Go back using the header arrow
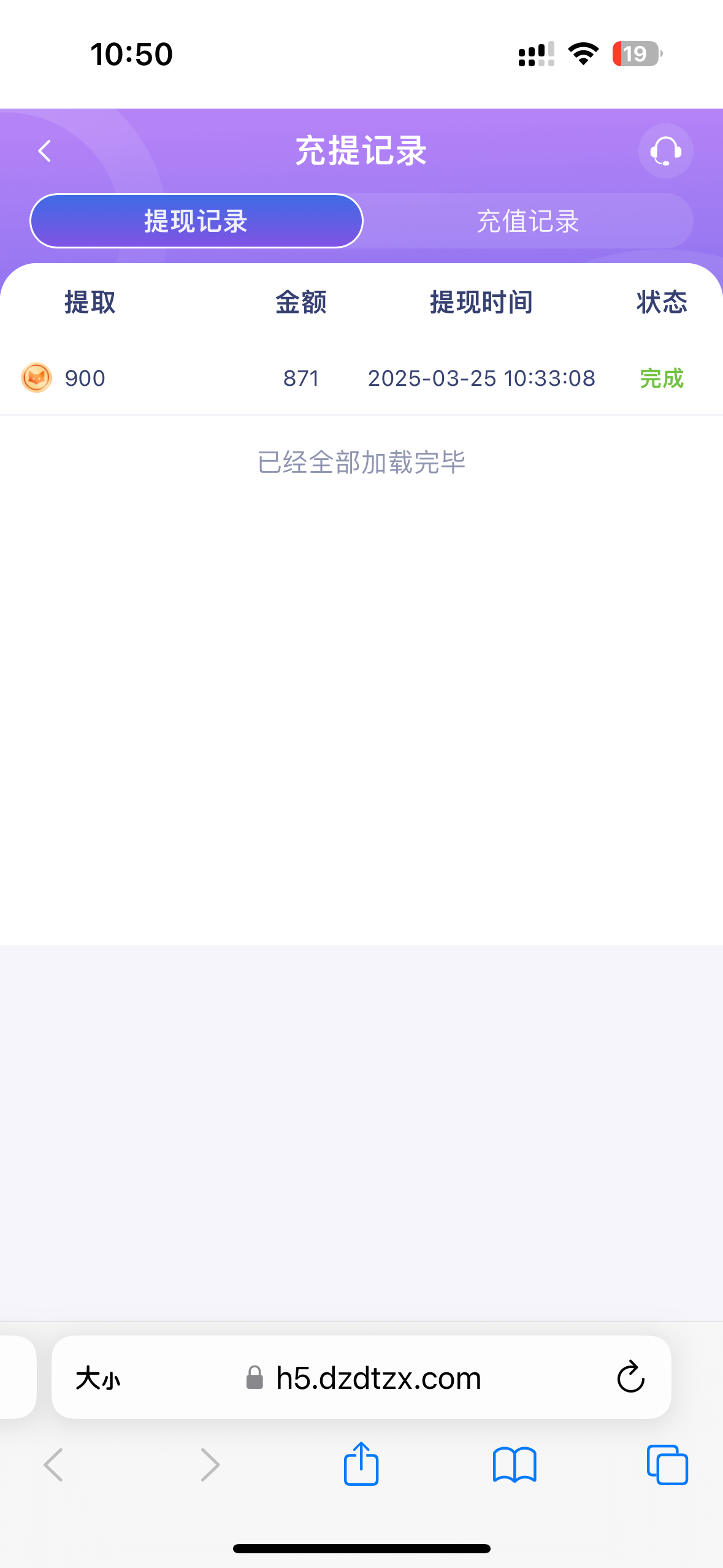 coord(45,151)
